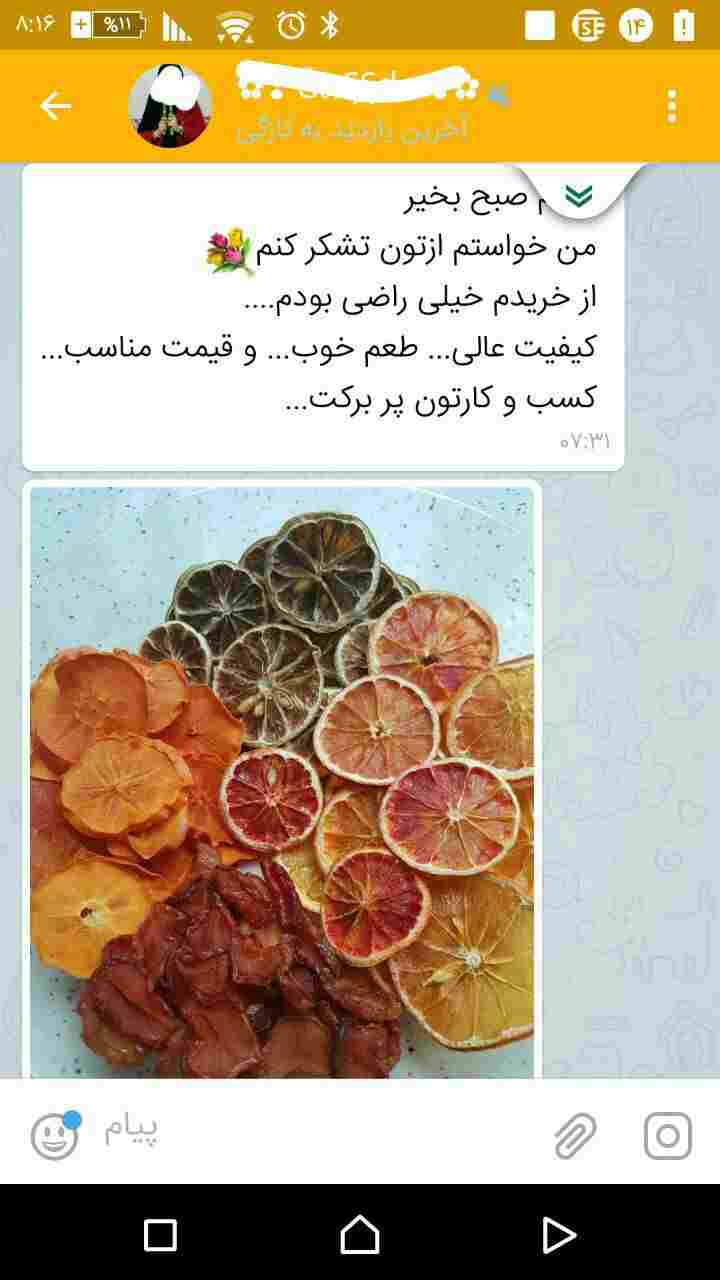Open the chat overflow menu
Screen dimensions: 720x1280
click(671, 106)
